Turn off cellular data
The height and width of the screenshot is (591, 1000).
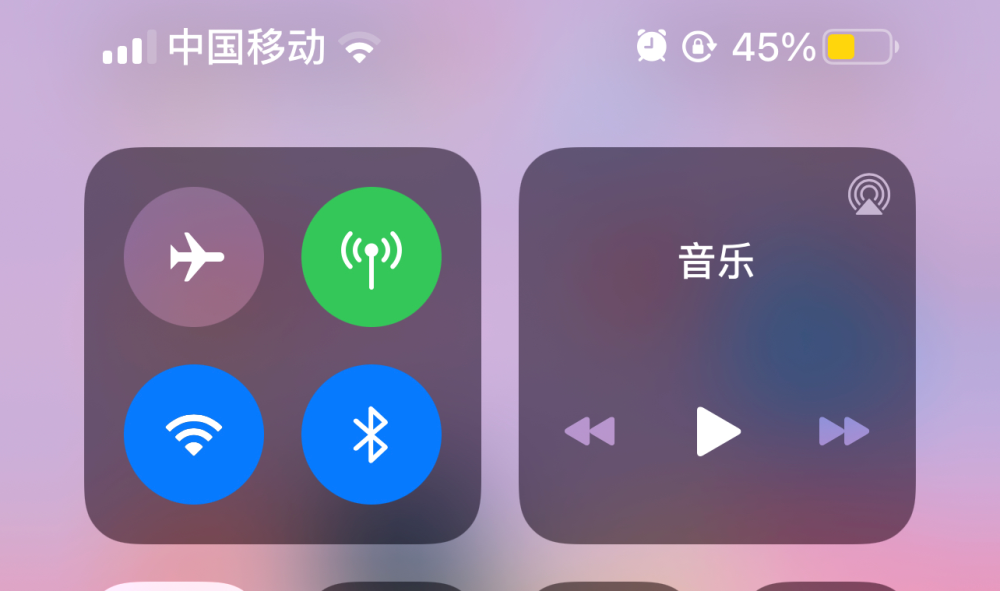point(371,257)
